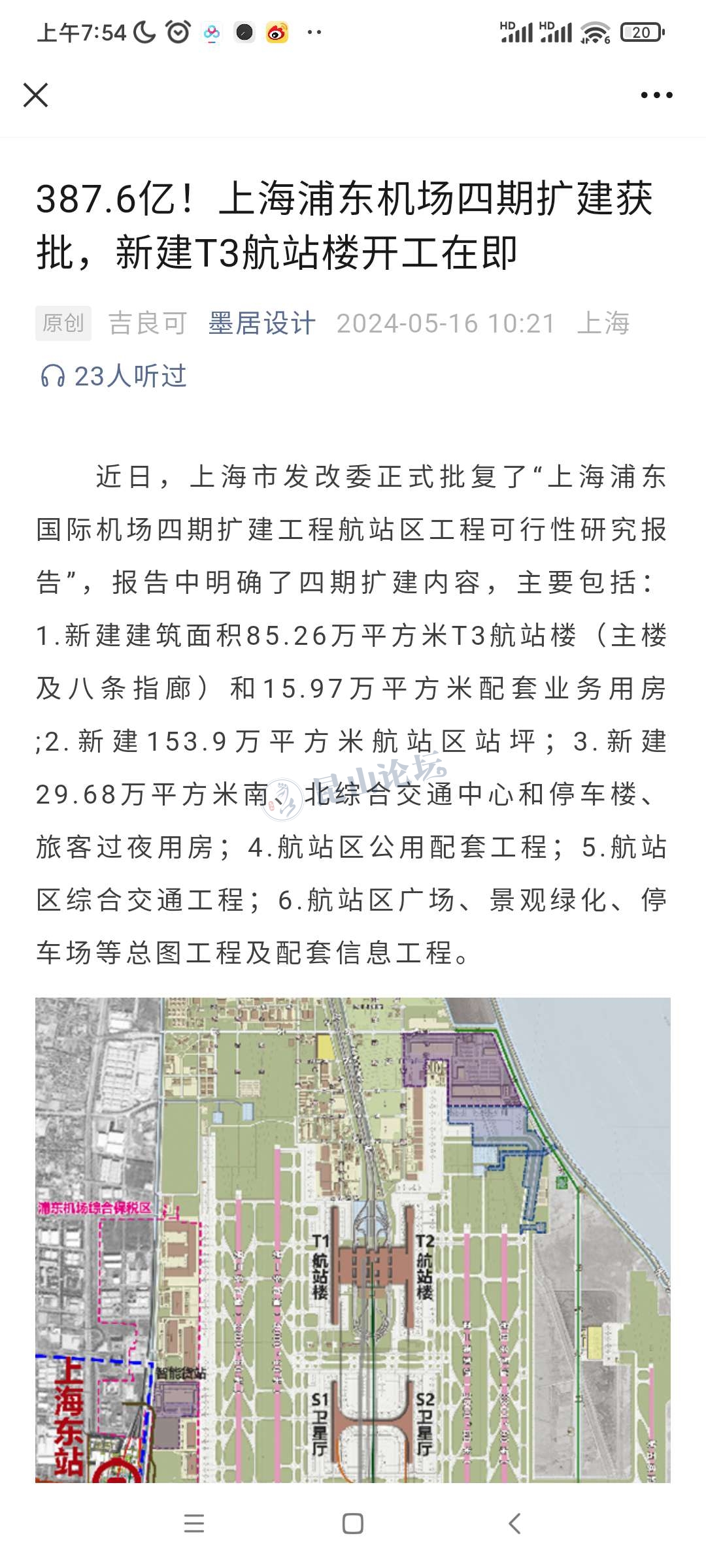Open the airport expansion map image
The image size is (706, 1568).
click(353, 1241)
